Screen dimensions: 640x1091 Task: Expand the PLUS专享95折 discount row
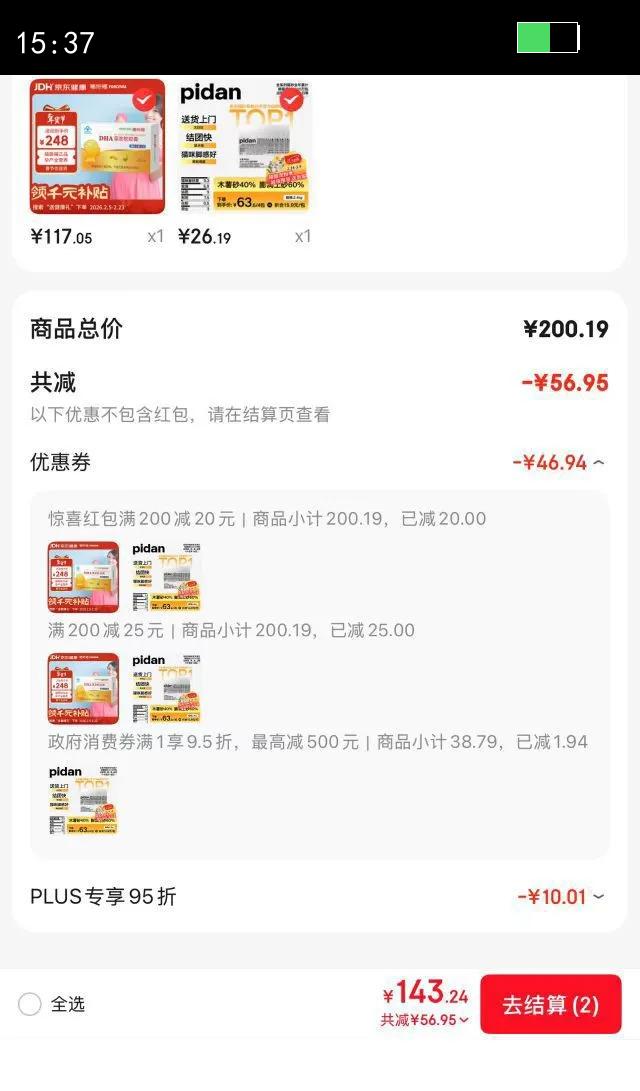598,897
